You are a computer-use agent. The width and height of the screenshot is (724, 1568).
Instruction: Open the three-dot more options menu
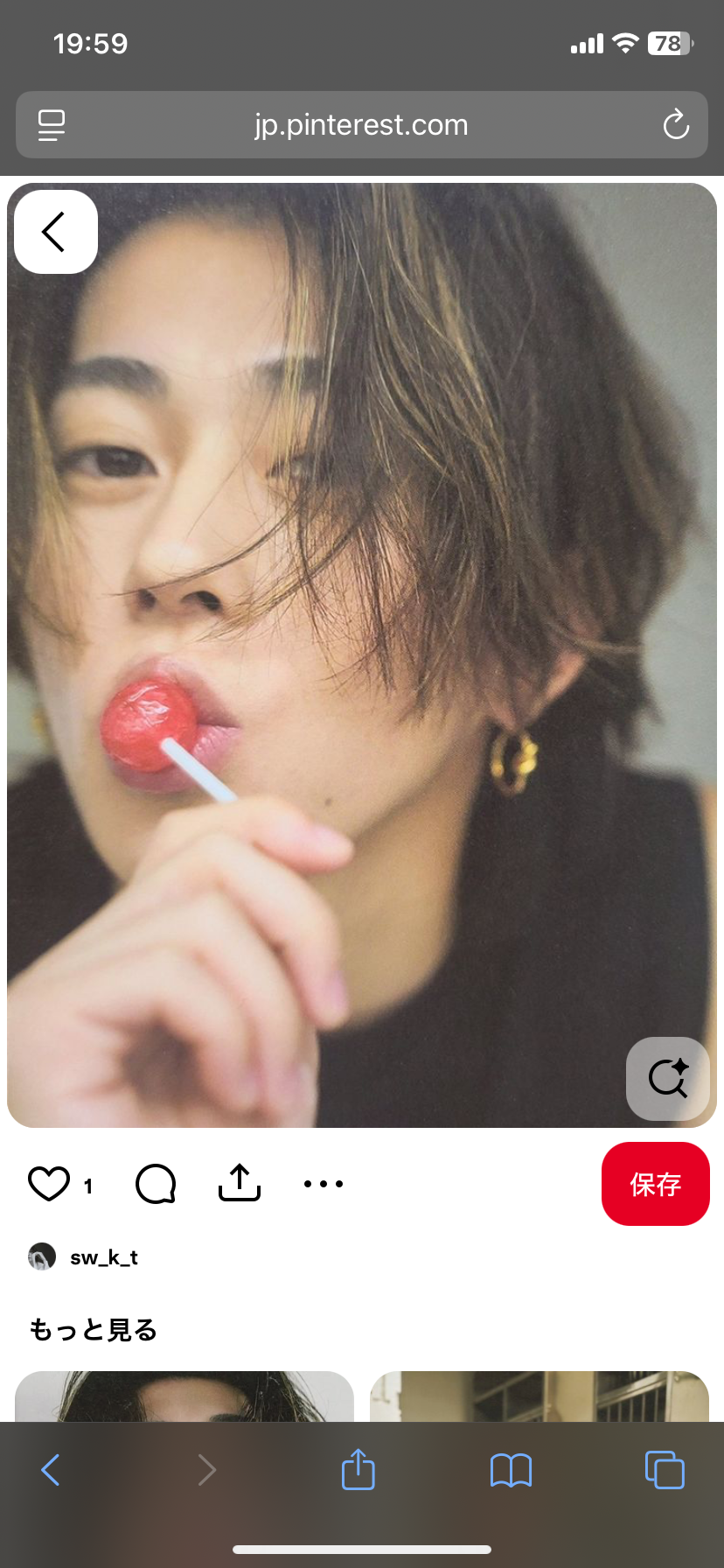click(x=323, y=1184)
